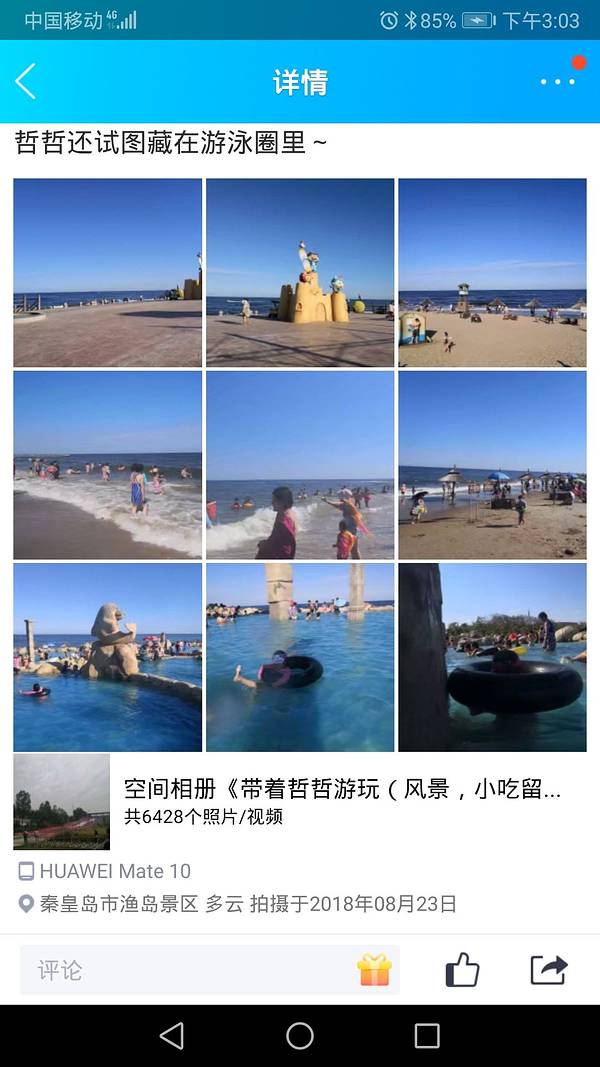600x1067 pixels.
Task: Open the three-dot overflow menu
Action: [x=557, y=81]
